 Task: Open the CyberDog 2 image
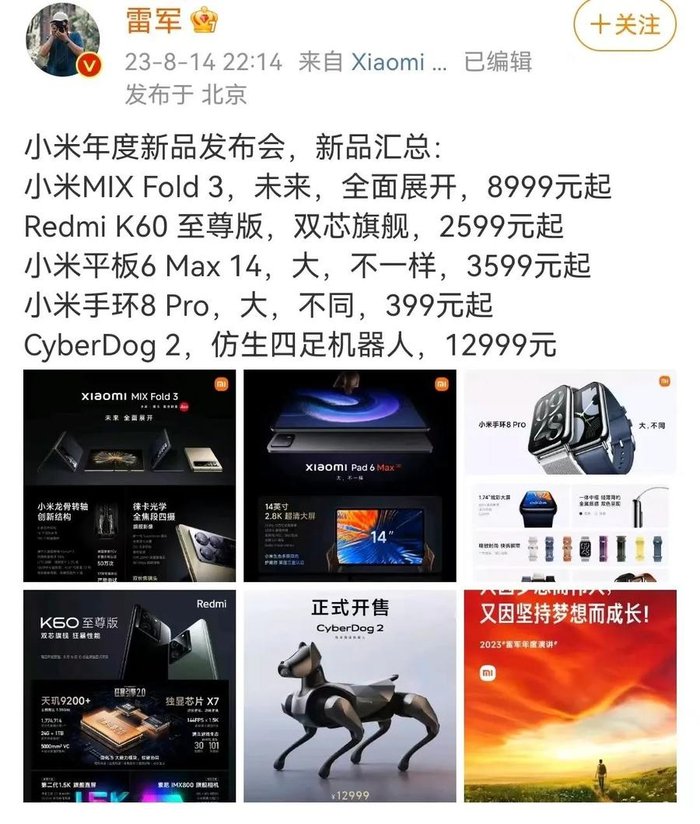point(350,696)
